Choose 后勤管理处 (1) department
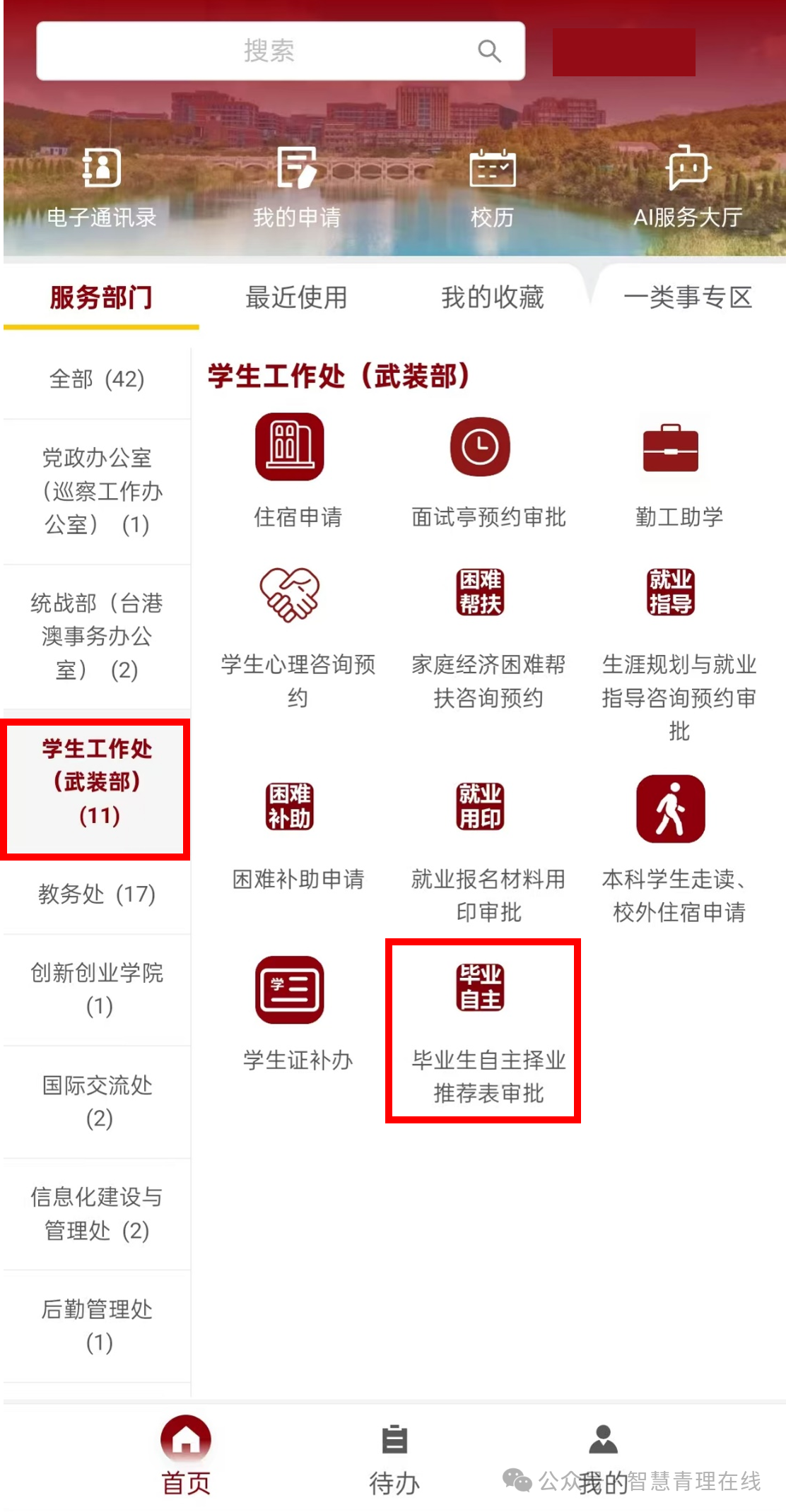This screenshot has width=786, height=1512. (x=97, y=1325)
